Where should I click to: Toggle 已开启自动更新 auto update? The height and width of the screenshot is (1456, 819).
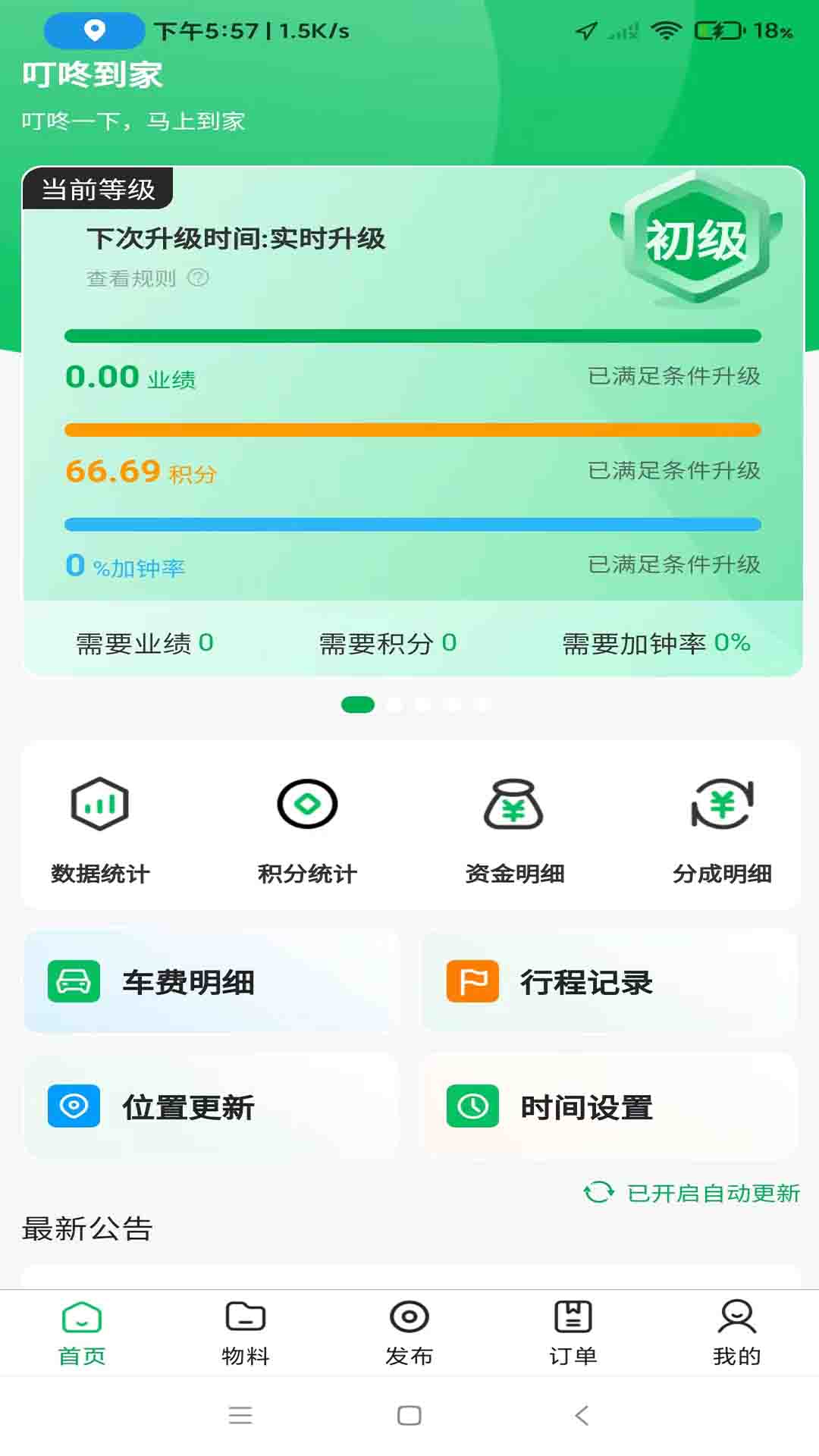pos(692,1193)
